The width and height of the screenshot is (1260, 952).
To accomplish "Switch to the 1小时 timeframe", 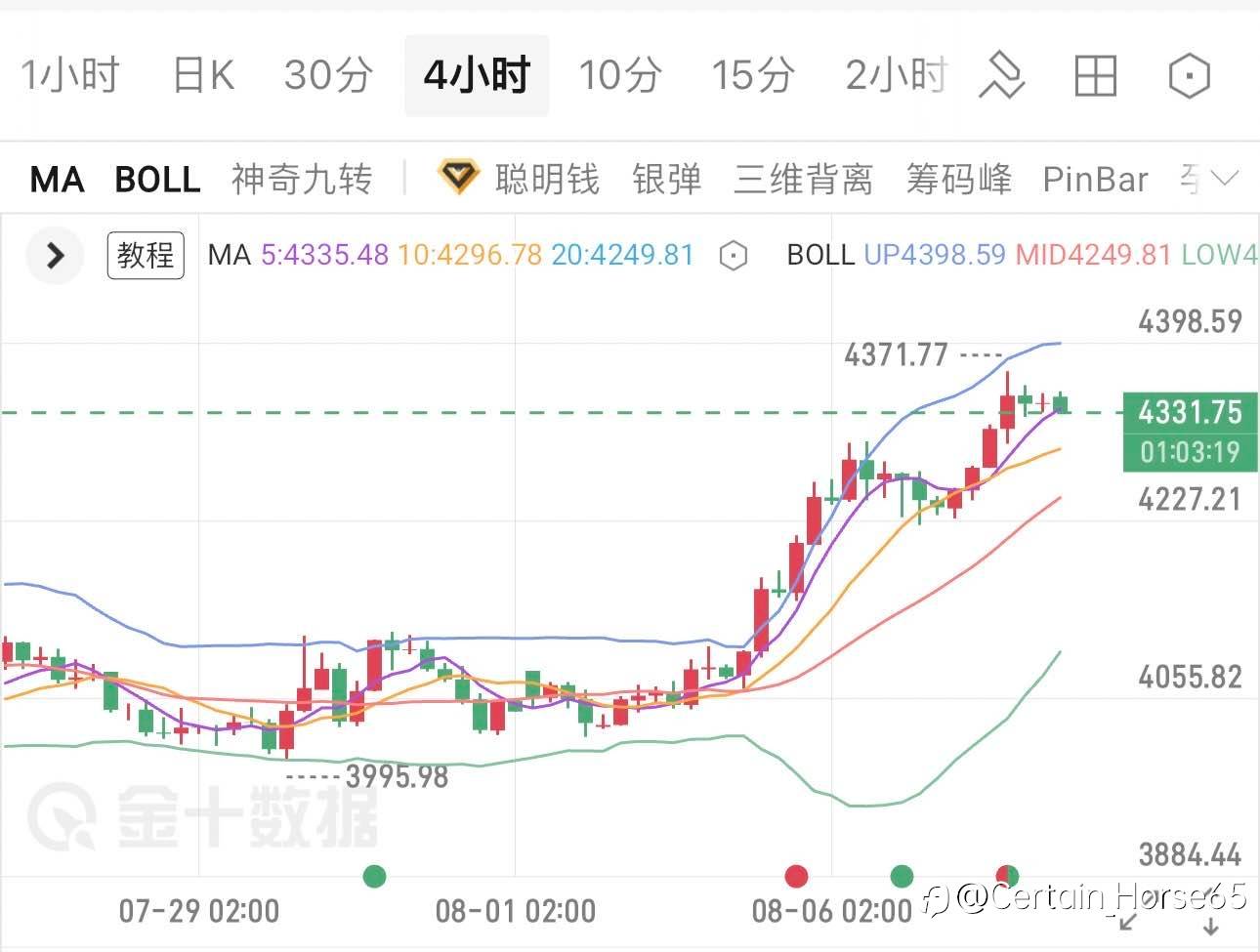I will pos(70,75).
